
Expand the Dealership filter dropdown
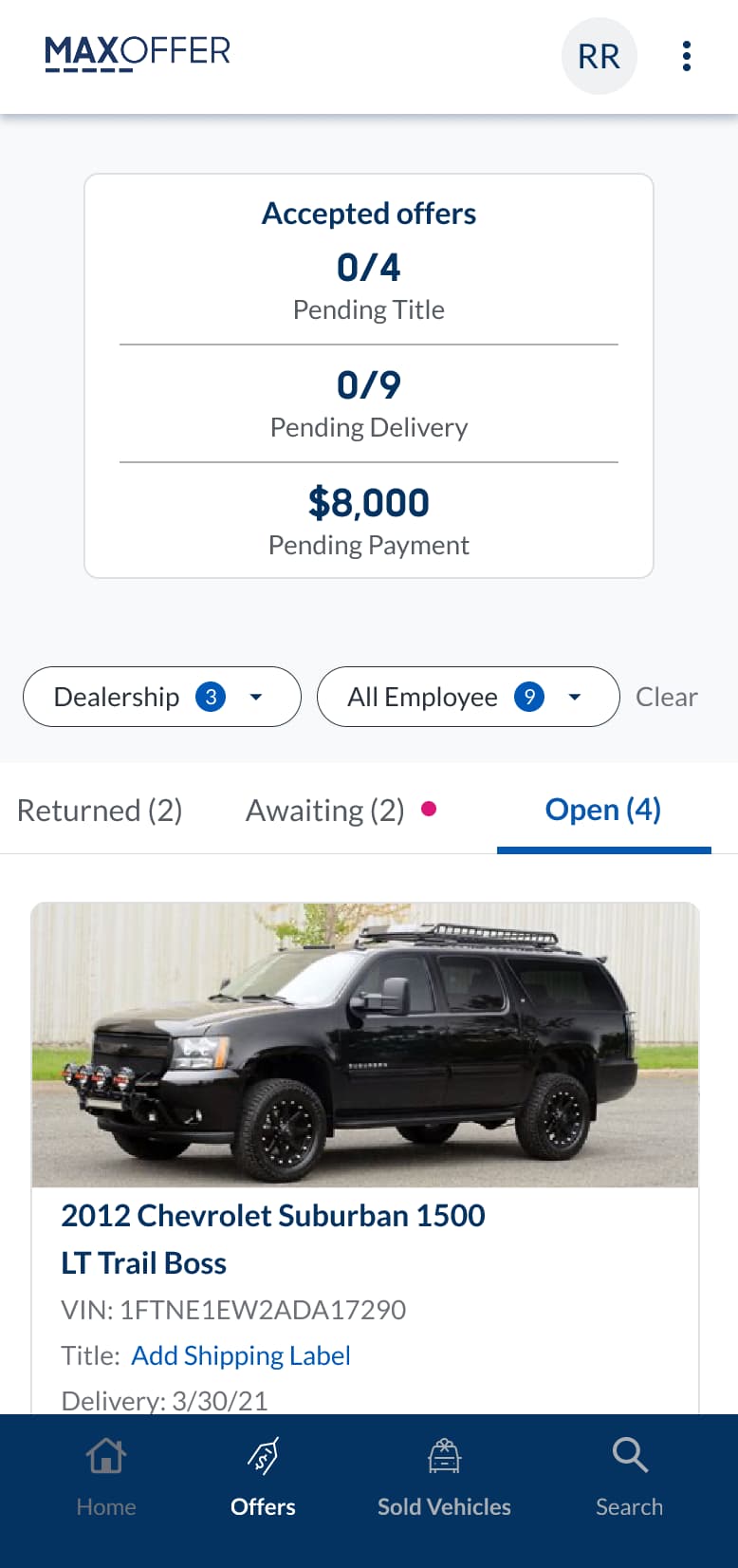(x=161, y=697)
